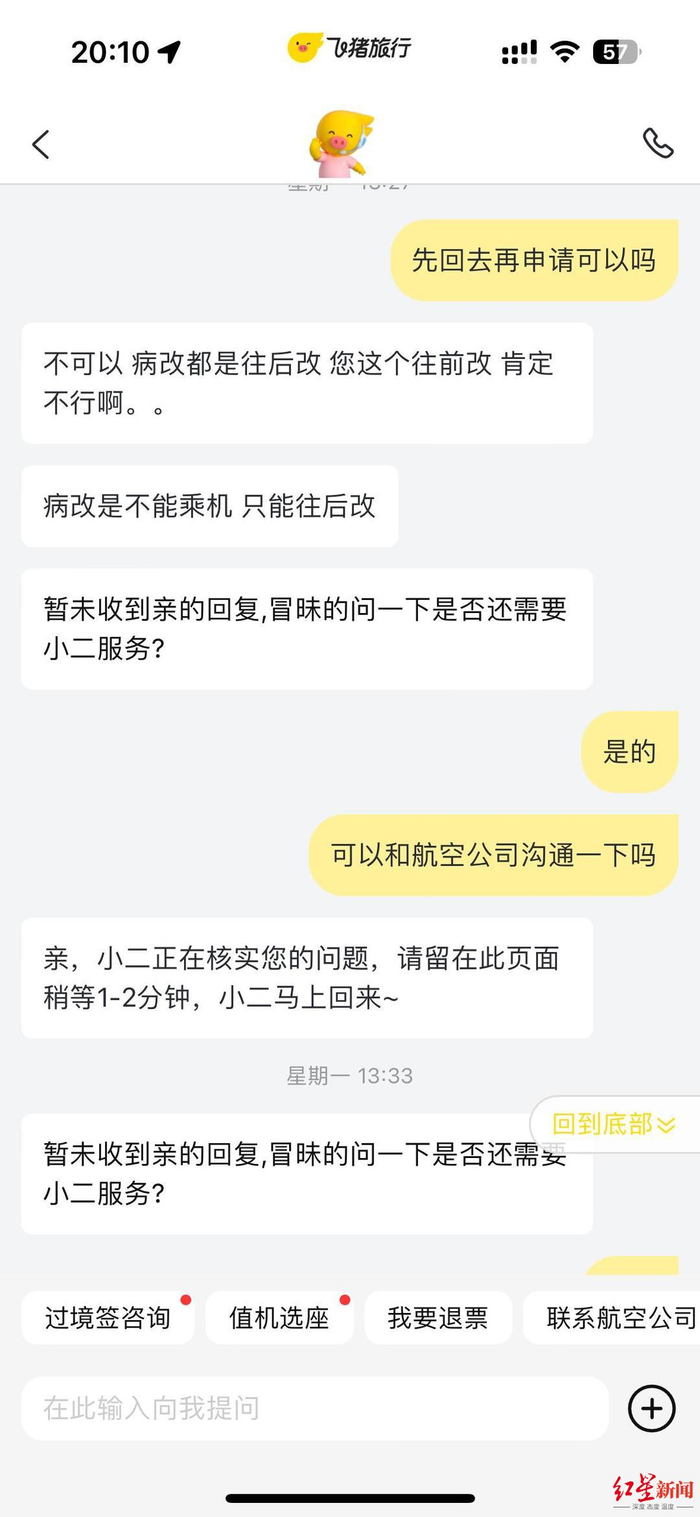Screen dimensions: 700x1517
Task: Jump to bottom via 回到底部
Action: 613,1125
